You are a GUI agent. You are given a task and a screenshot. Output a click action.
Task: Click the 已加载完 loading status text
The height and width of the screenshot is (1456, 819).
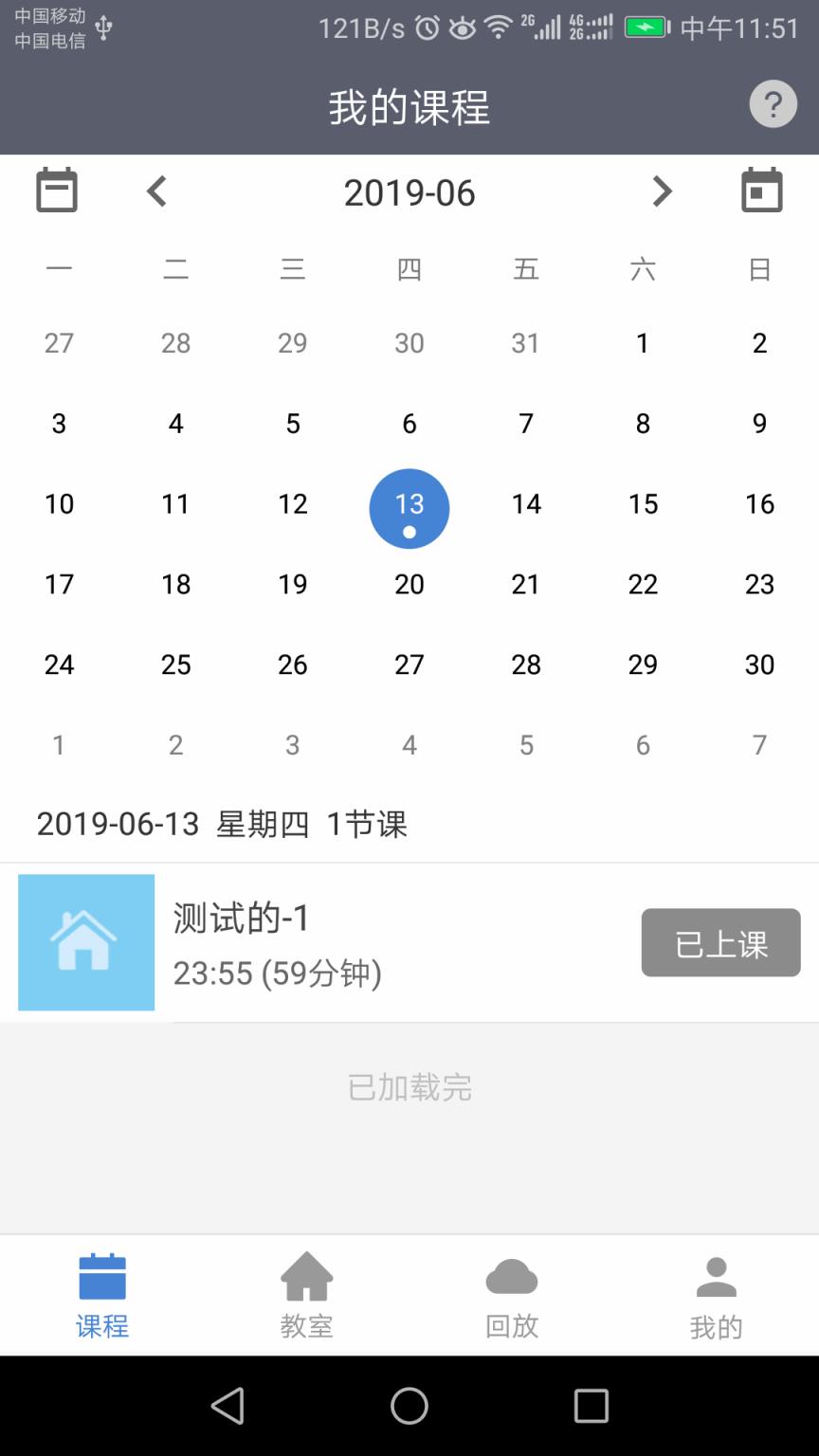pos(409,1088)
